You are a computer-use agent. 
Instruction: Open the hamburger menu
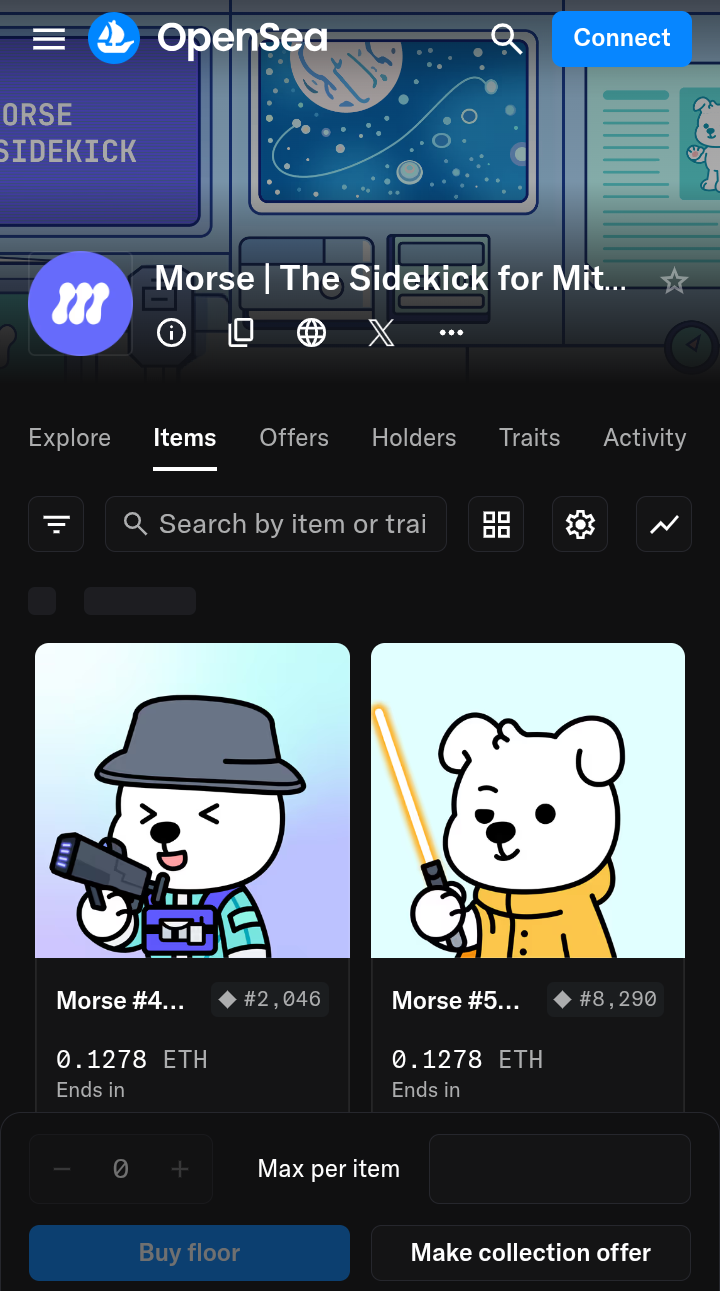48,39
